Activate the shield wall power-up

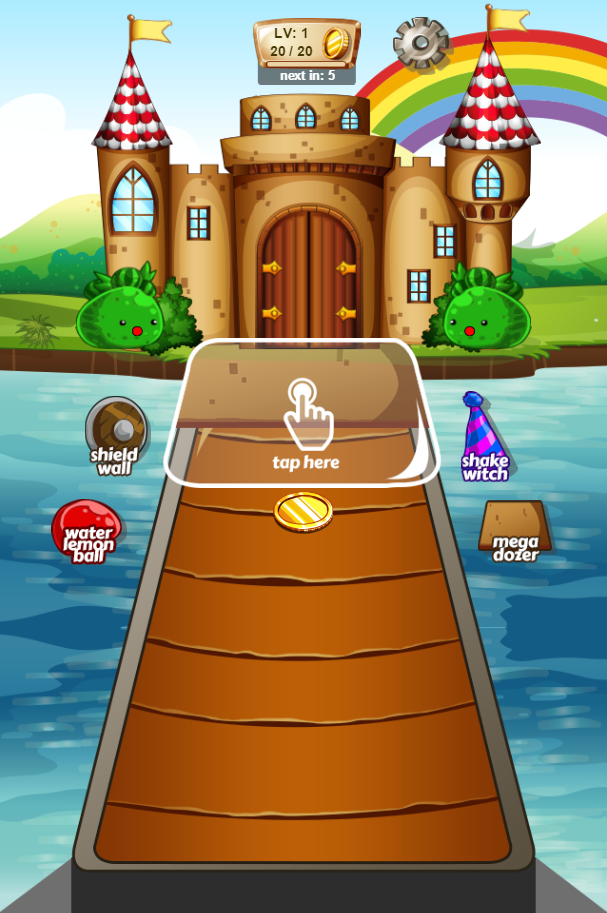[x=116, y=435]
